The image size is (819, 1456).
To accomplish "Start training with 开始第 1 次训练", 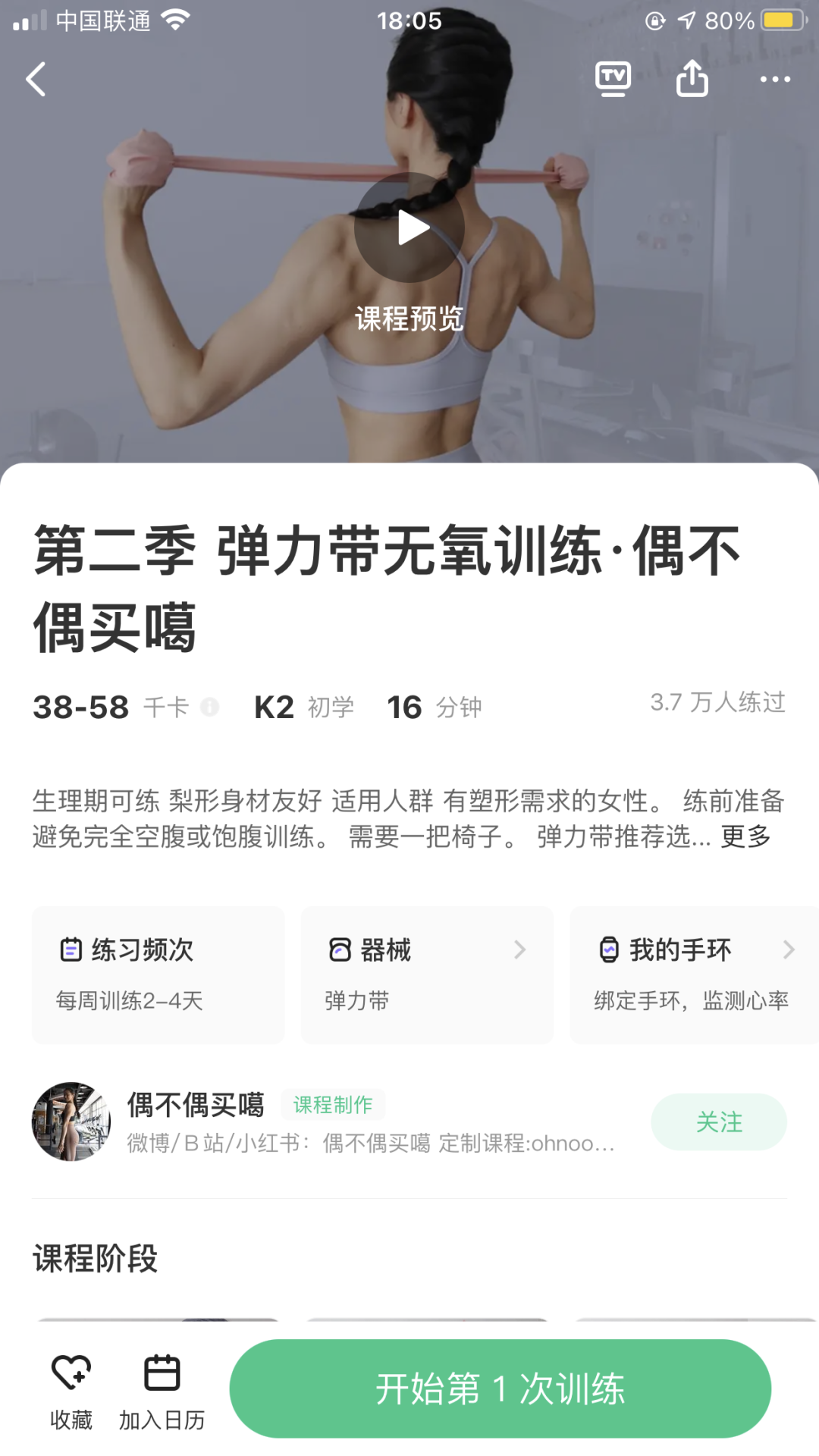I will point(500,1389).
